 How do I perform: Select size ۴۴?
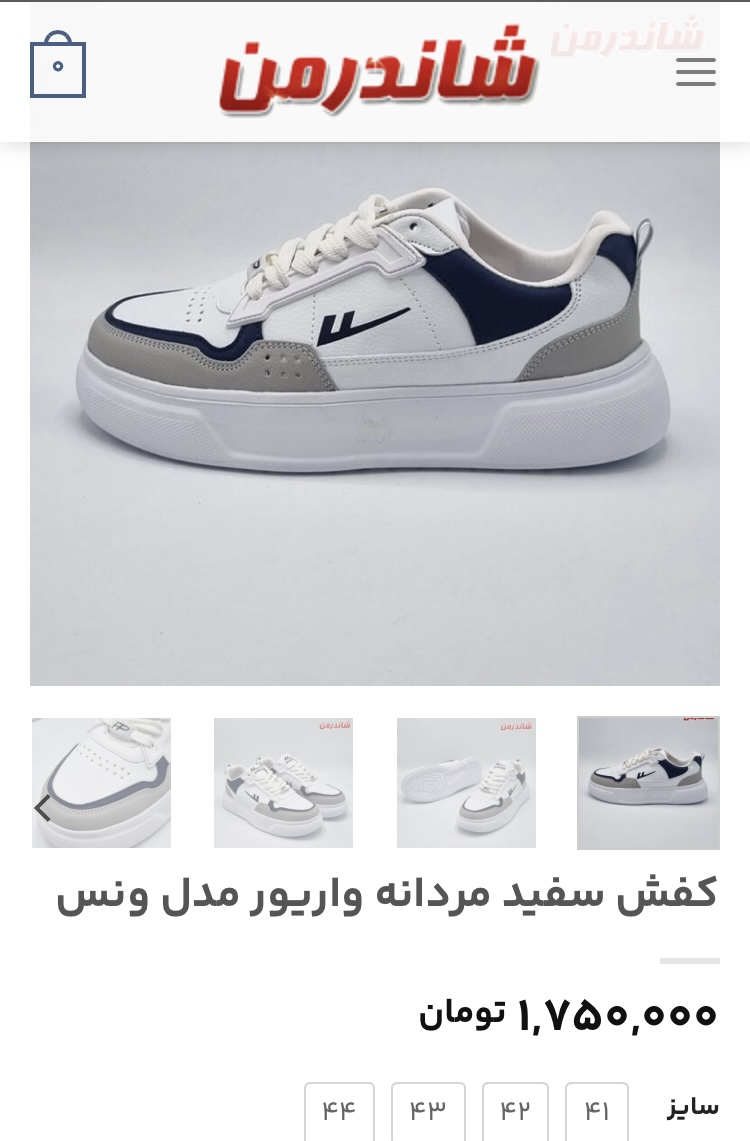(x=339, y=1110)
